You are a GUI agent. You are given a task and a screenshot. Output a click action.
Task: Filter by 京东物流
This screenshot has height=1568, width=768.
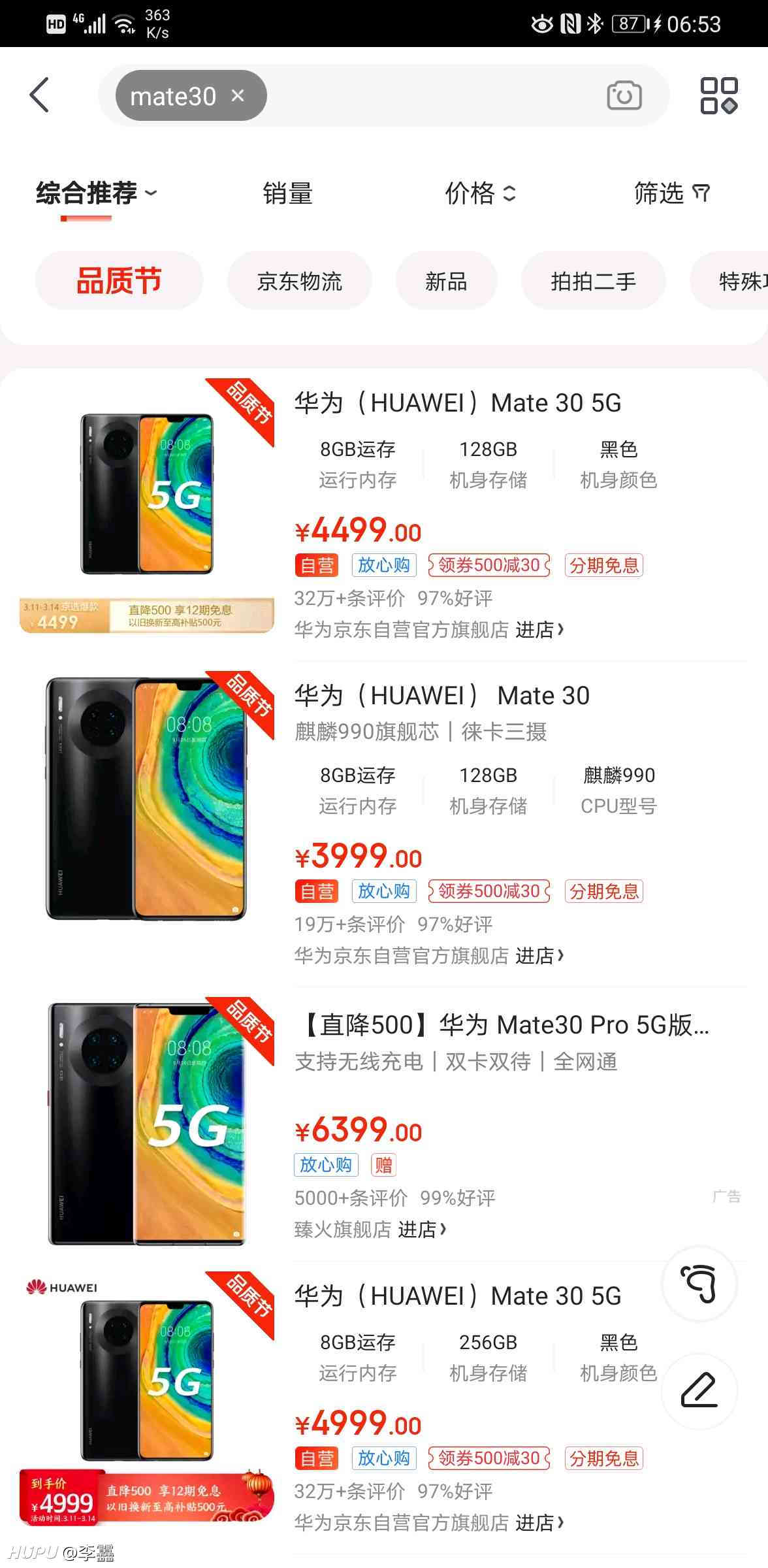point(300,281)
